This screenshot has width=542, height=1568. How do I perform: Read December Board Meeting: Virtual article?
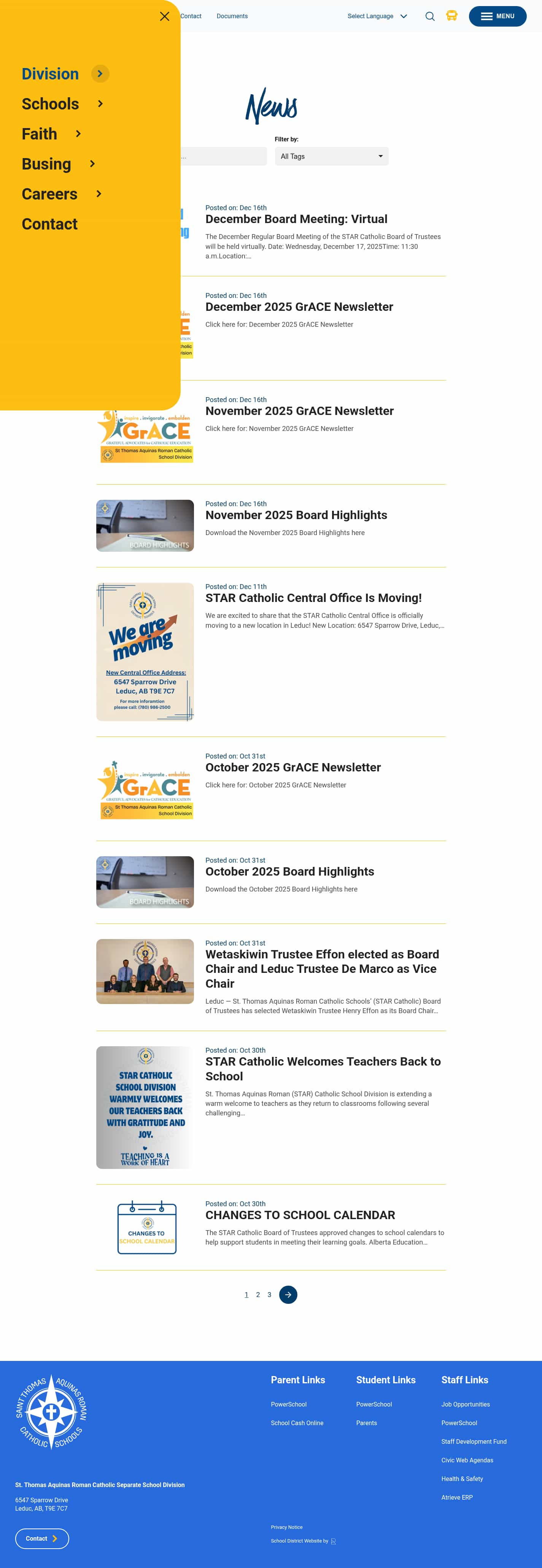[x=296, y=219]
